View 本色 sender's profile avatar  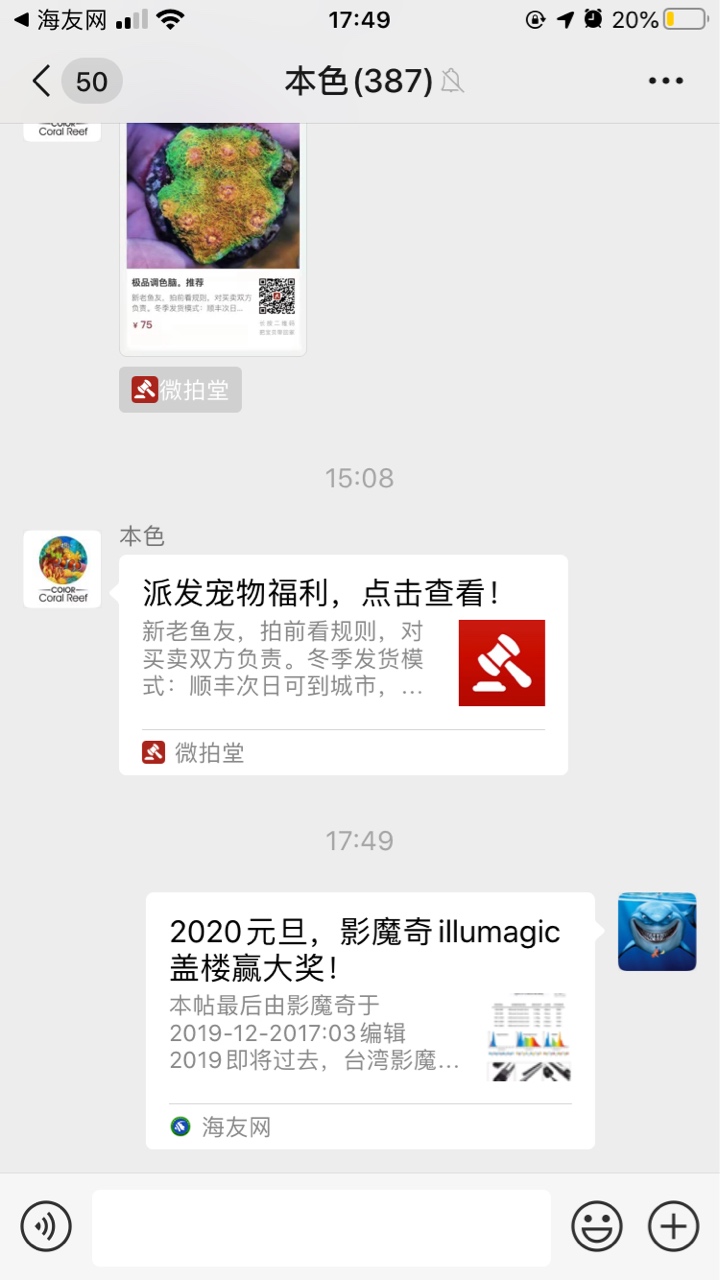point(62,569)
